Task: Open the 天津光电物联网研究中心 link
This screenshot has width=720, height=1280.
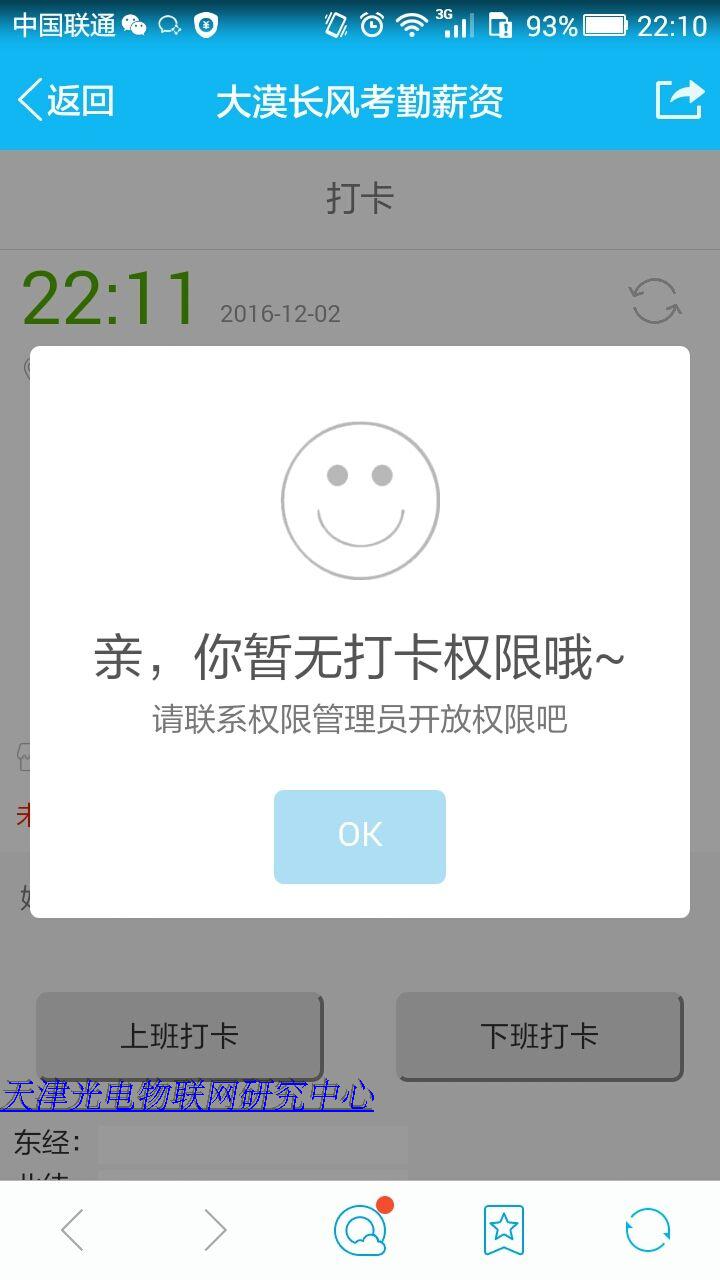Action: coord(188,1096)
